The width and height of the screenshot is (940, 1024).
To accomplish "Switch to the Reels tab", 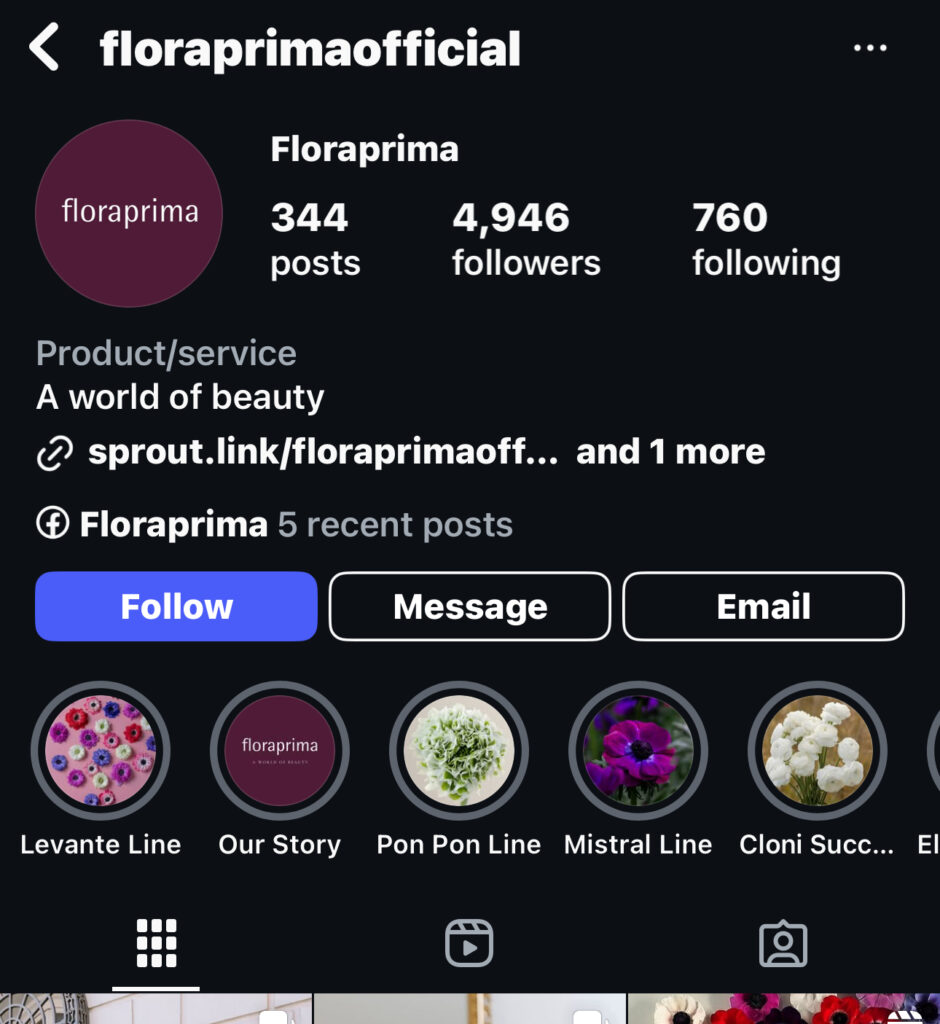I will coord(469,943).
